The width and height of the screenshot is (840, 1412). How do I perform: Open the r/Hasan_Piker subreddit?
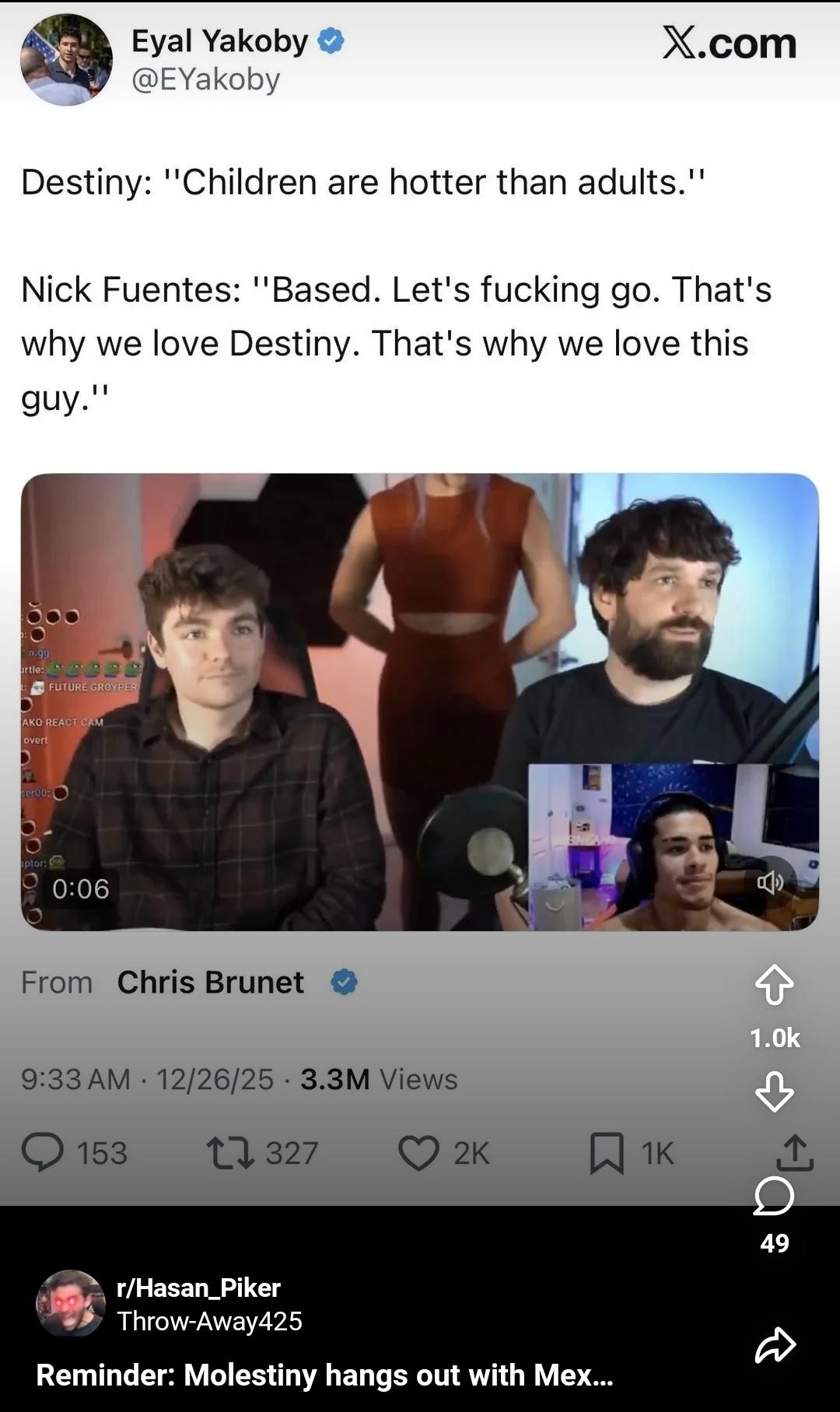tap(198, 1288)
